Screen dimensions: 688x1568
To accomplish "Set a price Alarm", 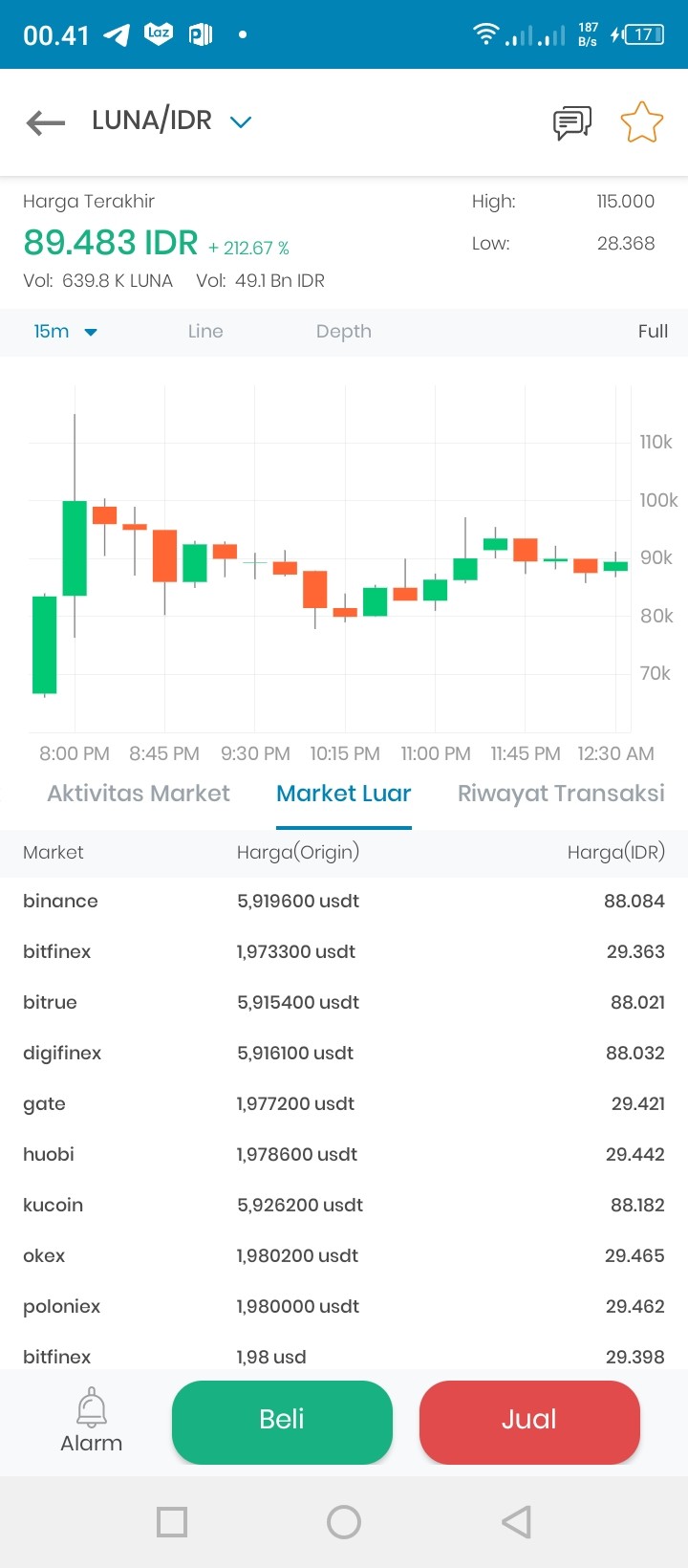I will [x=92, y=1421].
